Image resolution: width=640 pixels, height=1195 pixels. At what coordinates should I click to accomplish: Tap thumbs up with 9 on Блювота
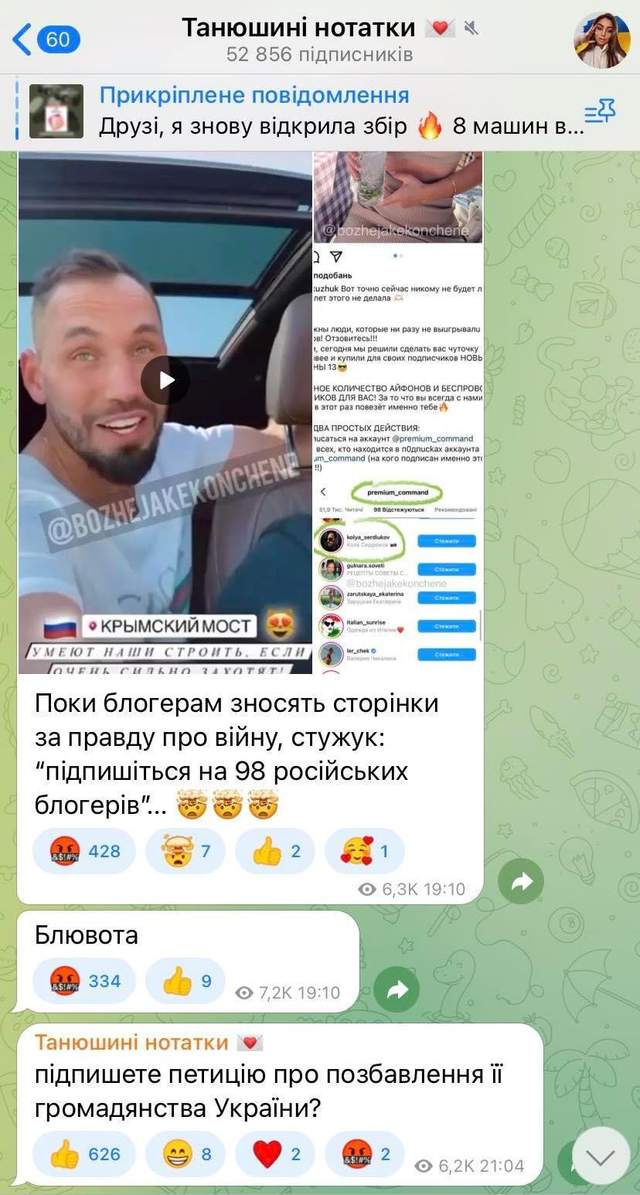coord(185,981)
